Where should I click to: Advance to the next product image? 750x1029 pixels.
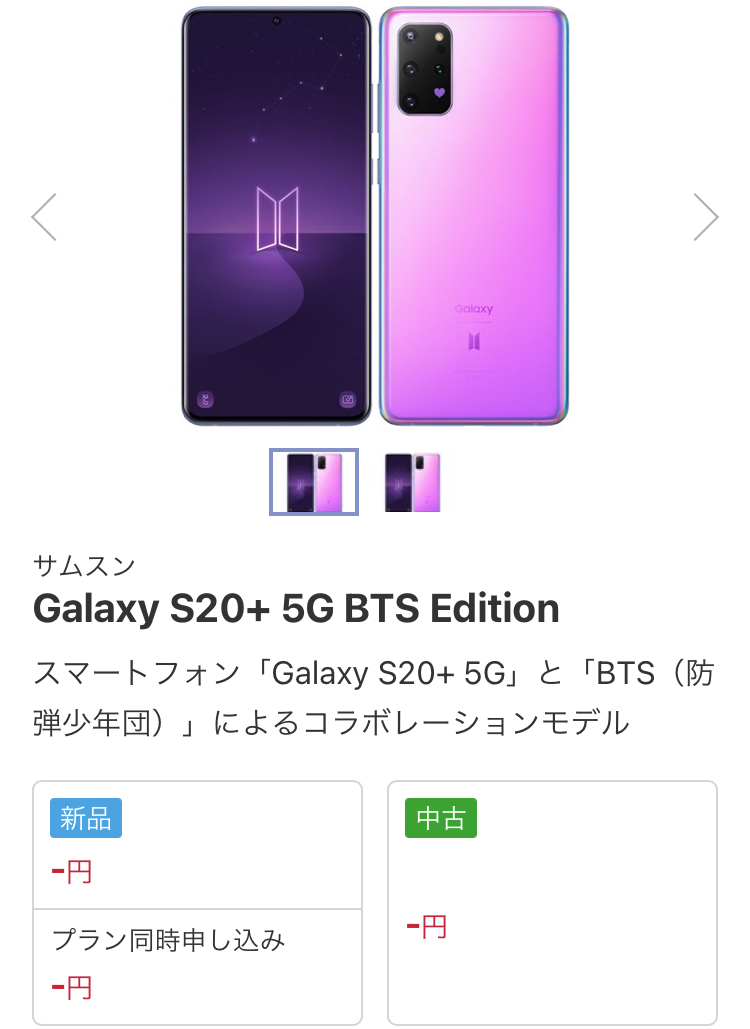[x=706, y=217]
